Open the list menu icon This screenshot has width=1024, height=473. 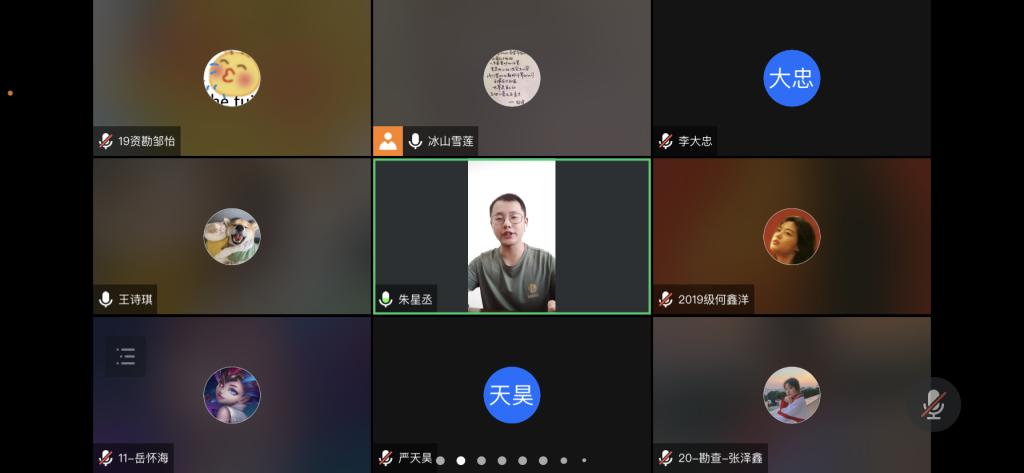pyautogui.click(x=126, y=356)
